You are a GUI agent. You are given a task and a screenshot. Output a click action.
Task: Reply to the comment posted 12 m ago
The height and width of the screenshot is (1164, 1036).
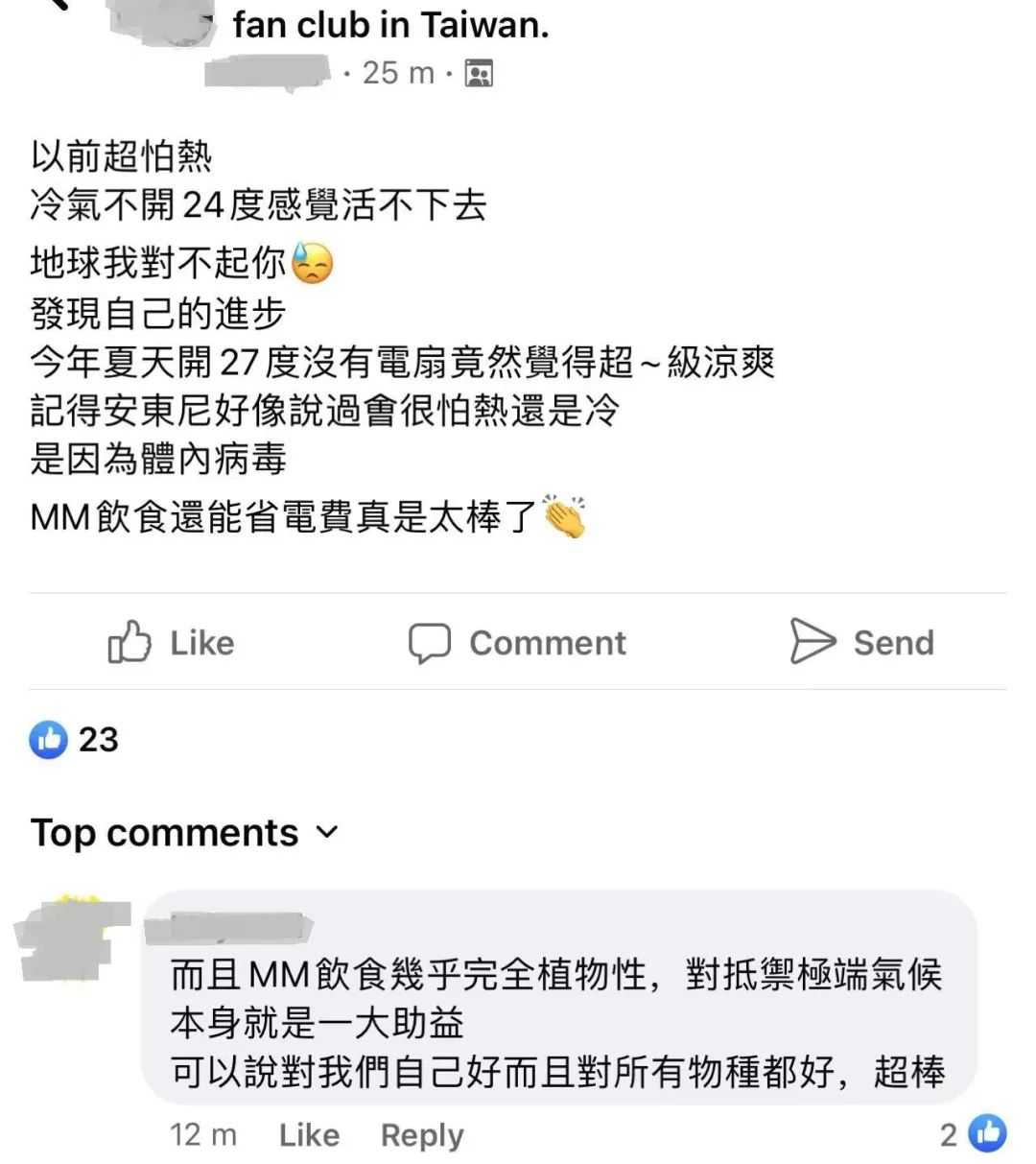(422, 1134)
